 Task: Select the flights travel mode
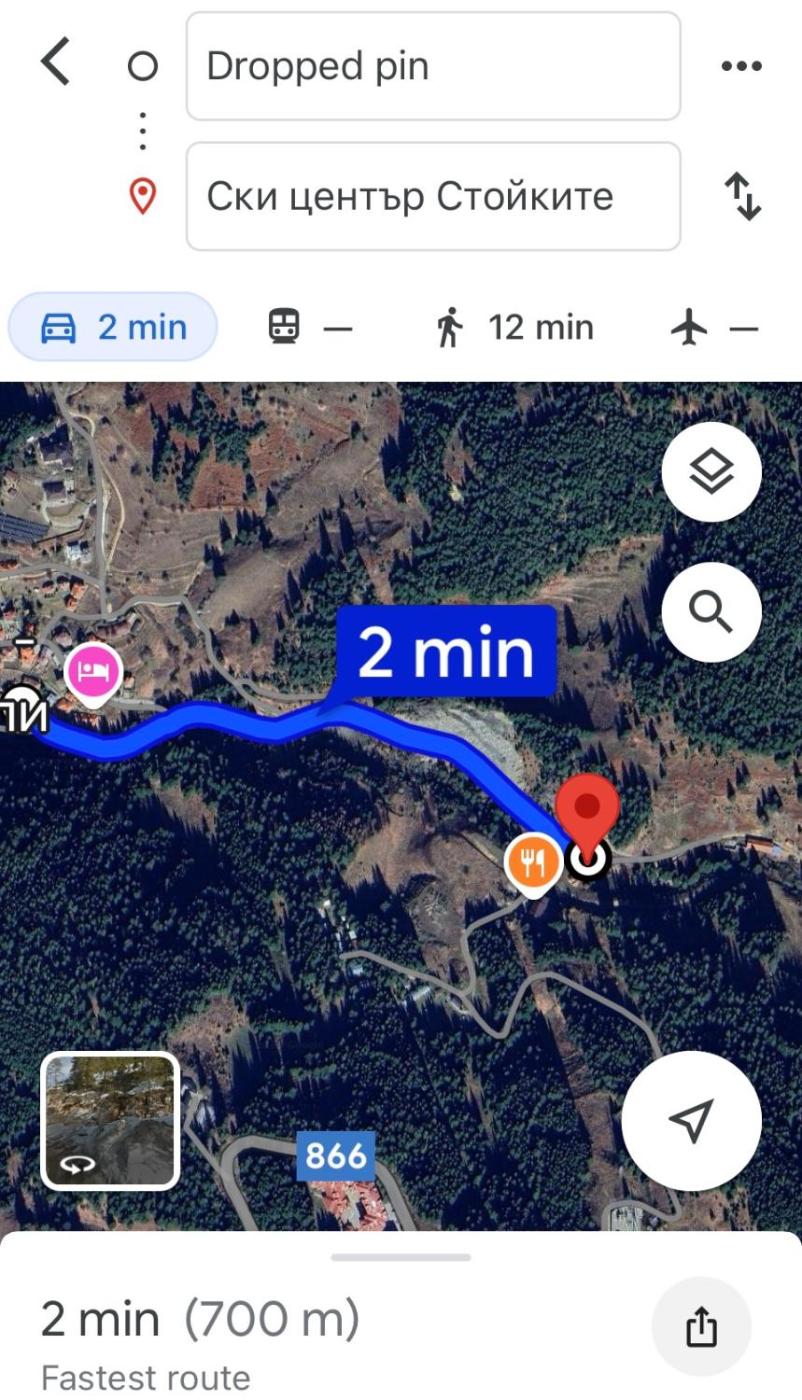coord(715,327)
